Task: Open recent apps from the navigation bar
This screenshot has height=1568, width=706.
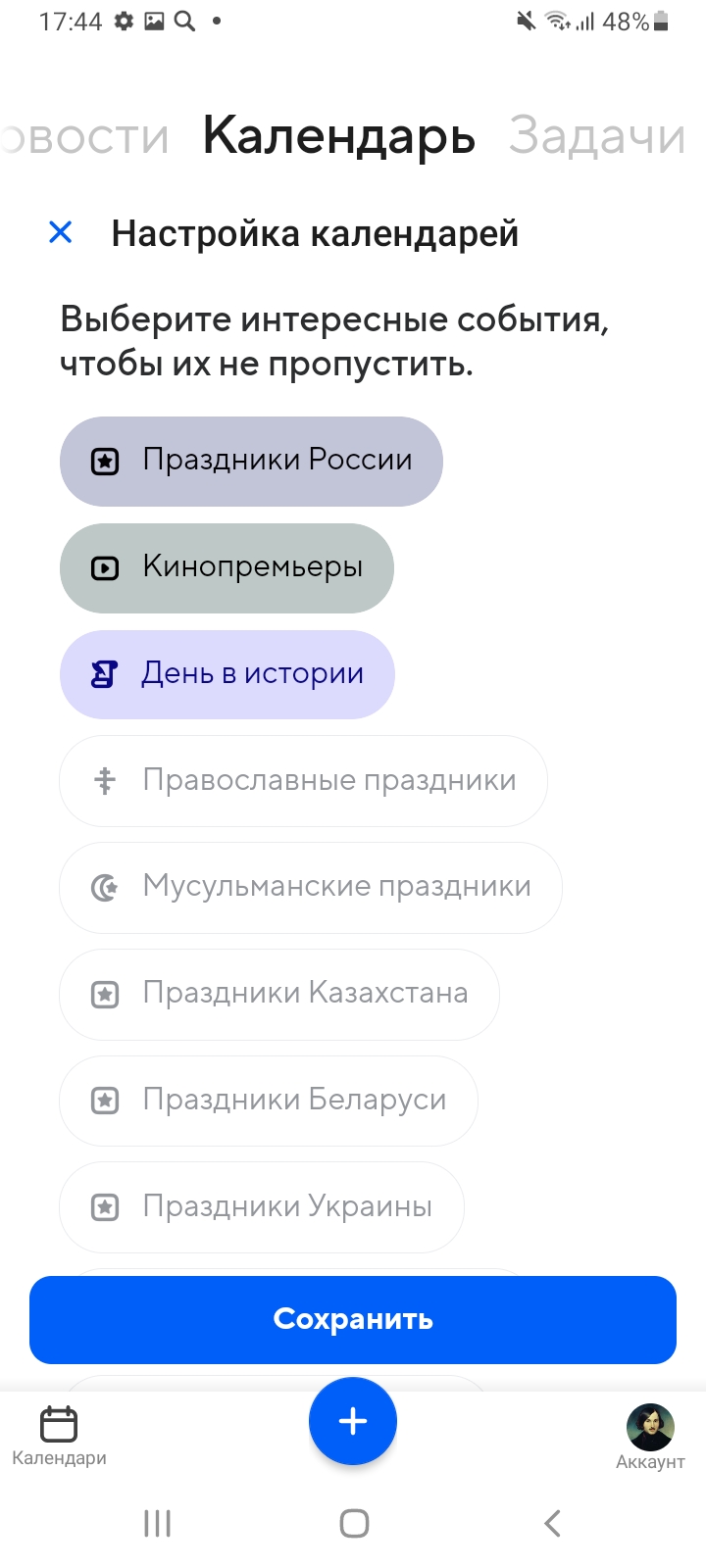Action: coord(157,1523)
